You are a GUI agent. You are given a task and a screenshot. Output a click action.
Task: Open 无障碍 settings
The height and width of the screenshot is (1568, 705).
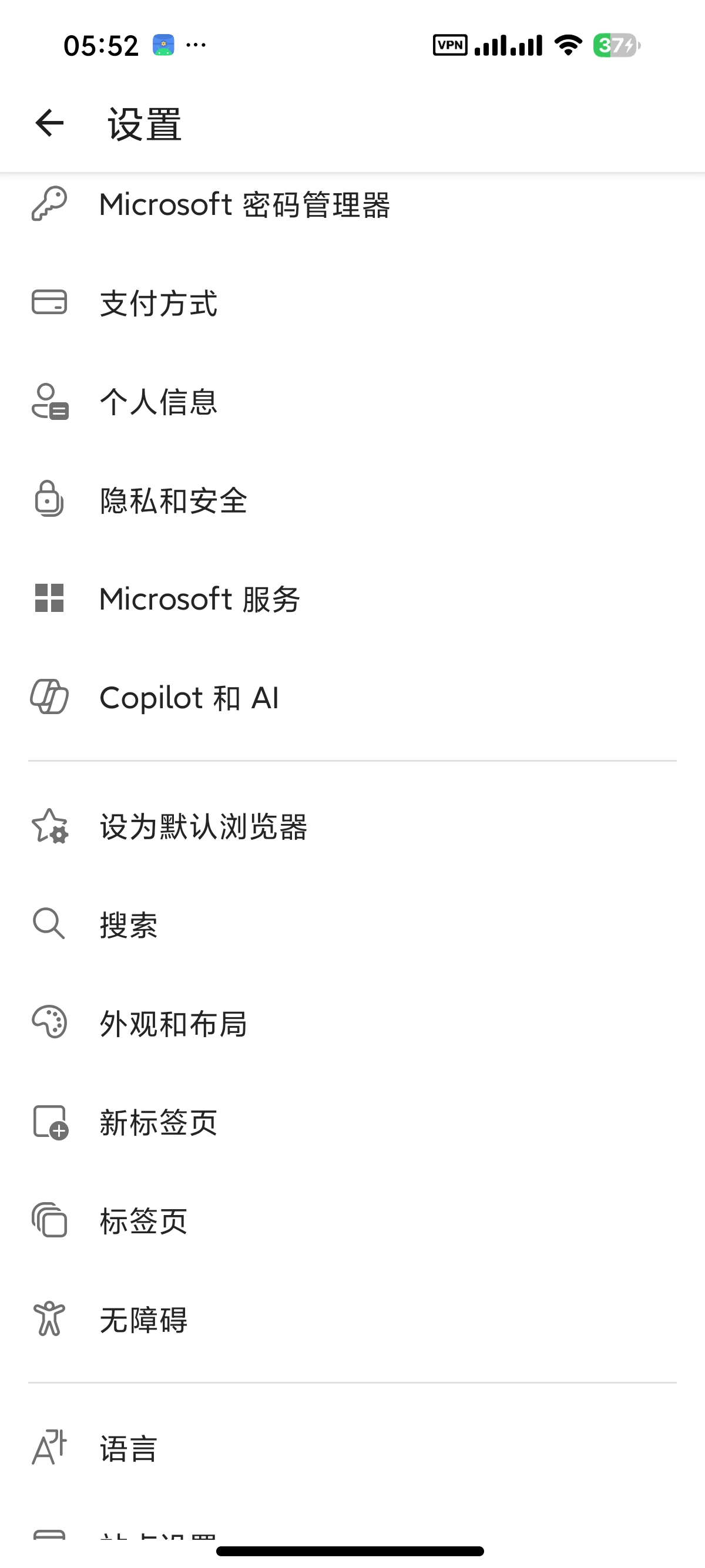(352, 1320)
